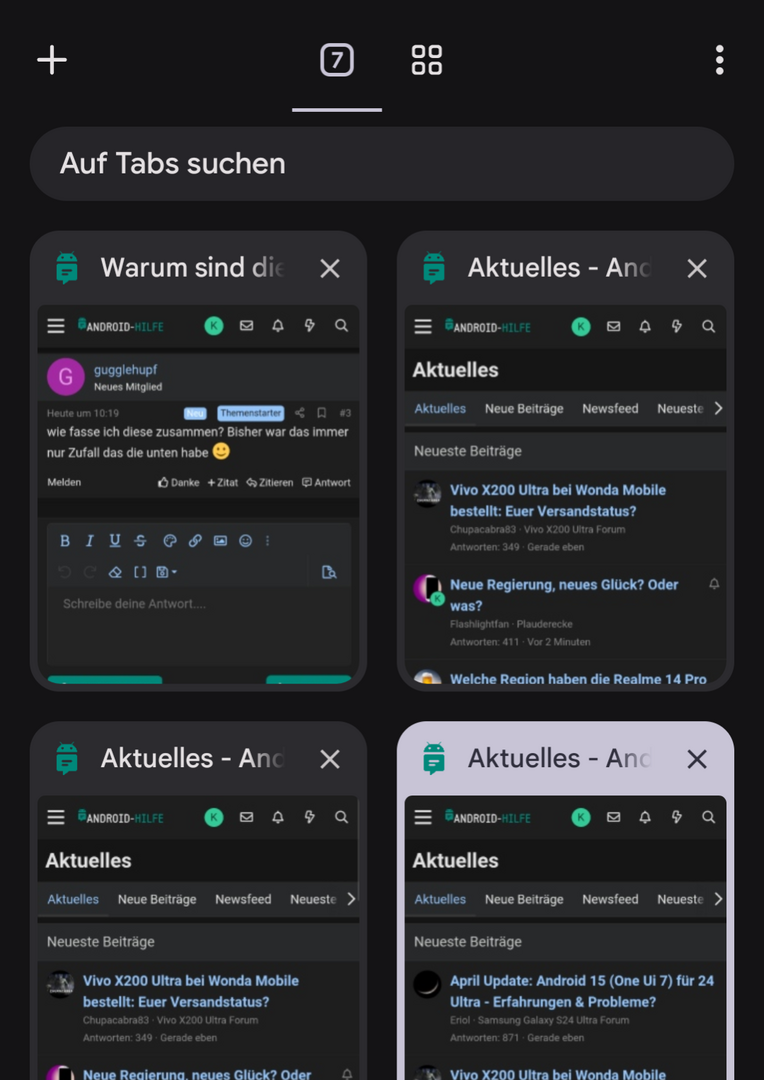Close the 'Warum sind die' tab
The image size is (764, 1080).
click(330, 268)
